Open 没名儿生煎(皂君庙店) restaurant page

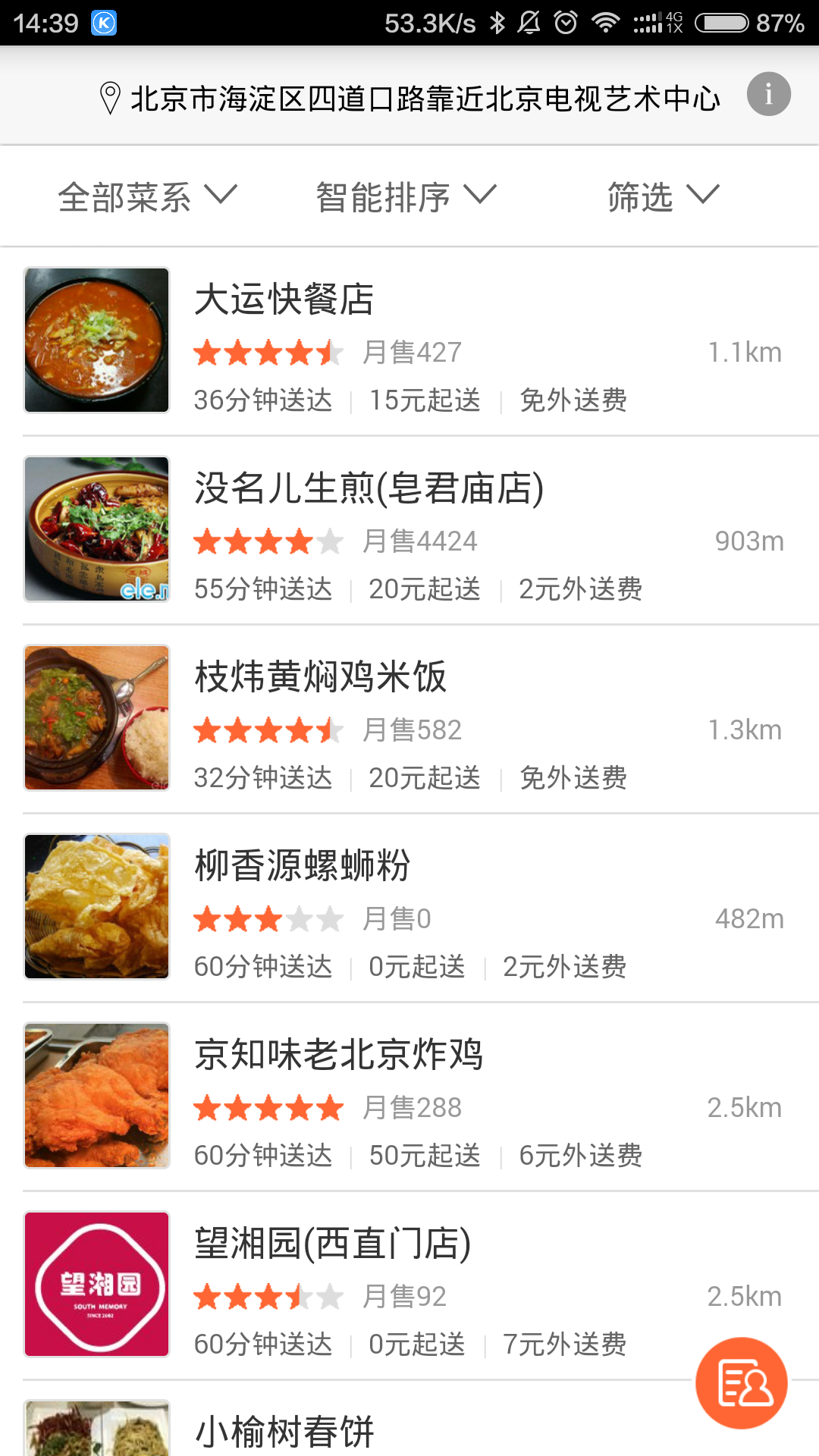point(409,530)
